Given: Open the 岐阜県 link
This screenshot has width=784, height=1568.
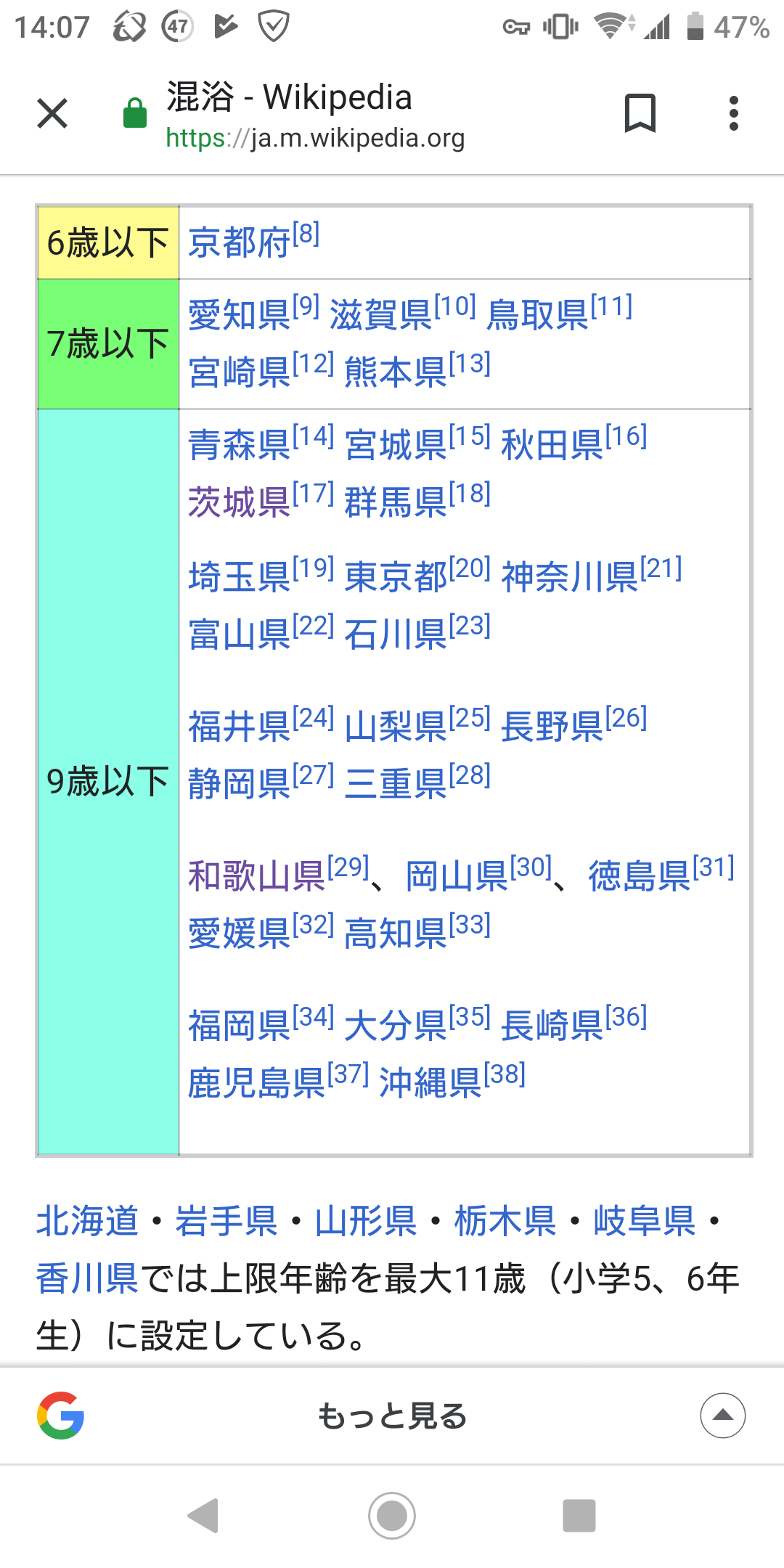Looking at the screenshot, I should [644, 1221].
